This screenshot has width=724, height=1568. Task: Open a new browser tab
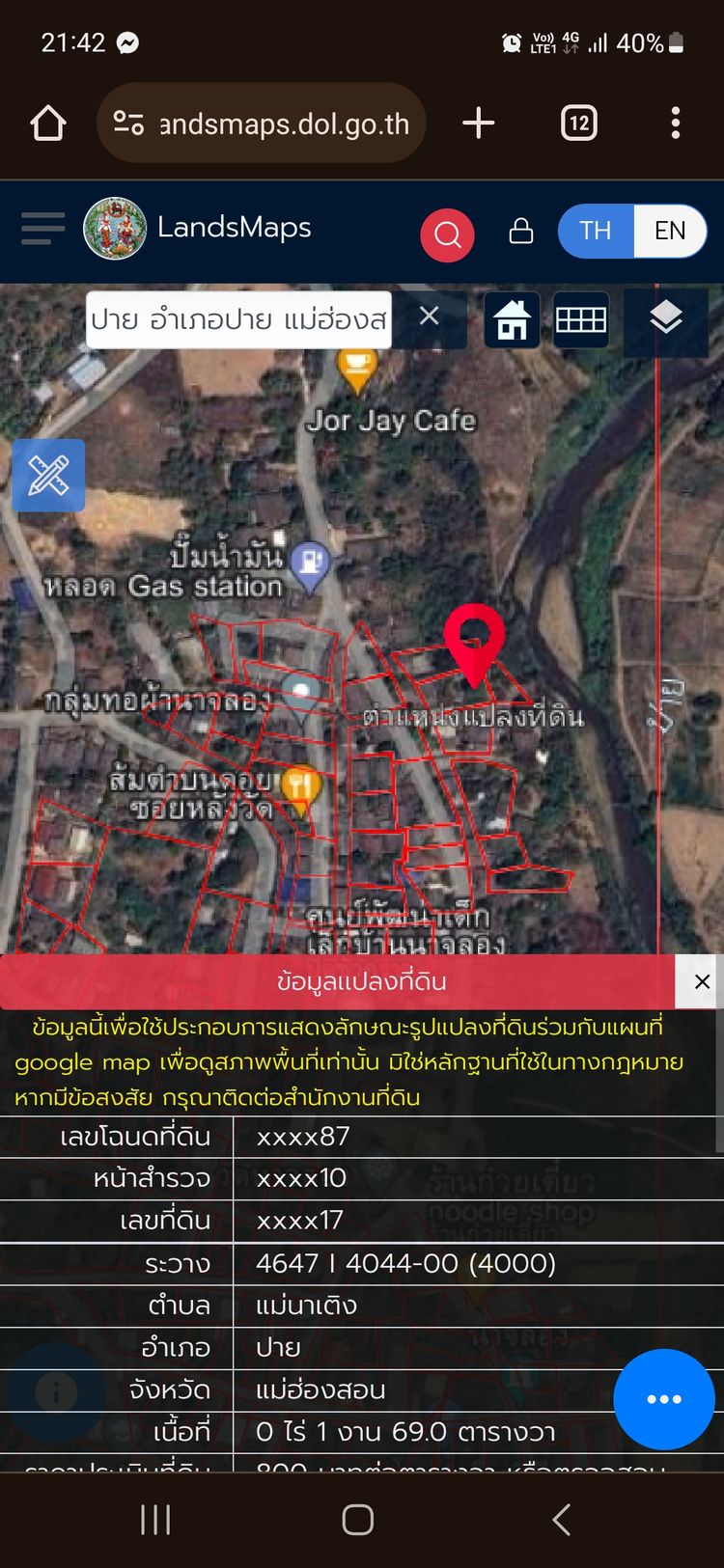click(479, 124)
